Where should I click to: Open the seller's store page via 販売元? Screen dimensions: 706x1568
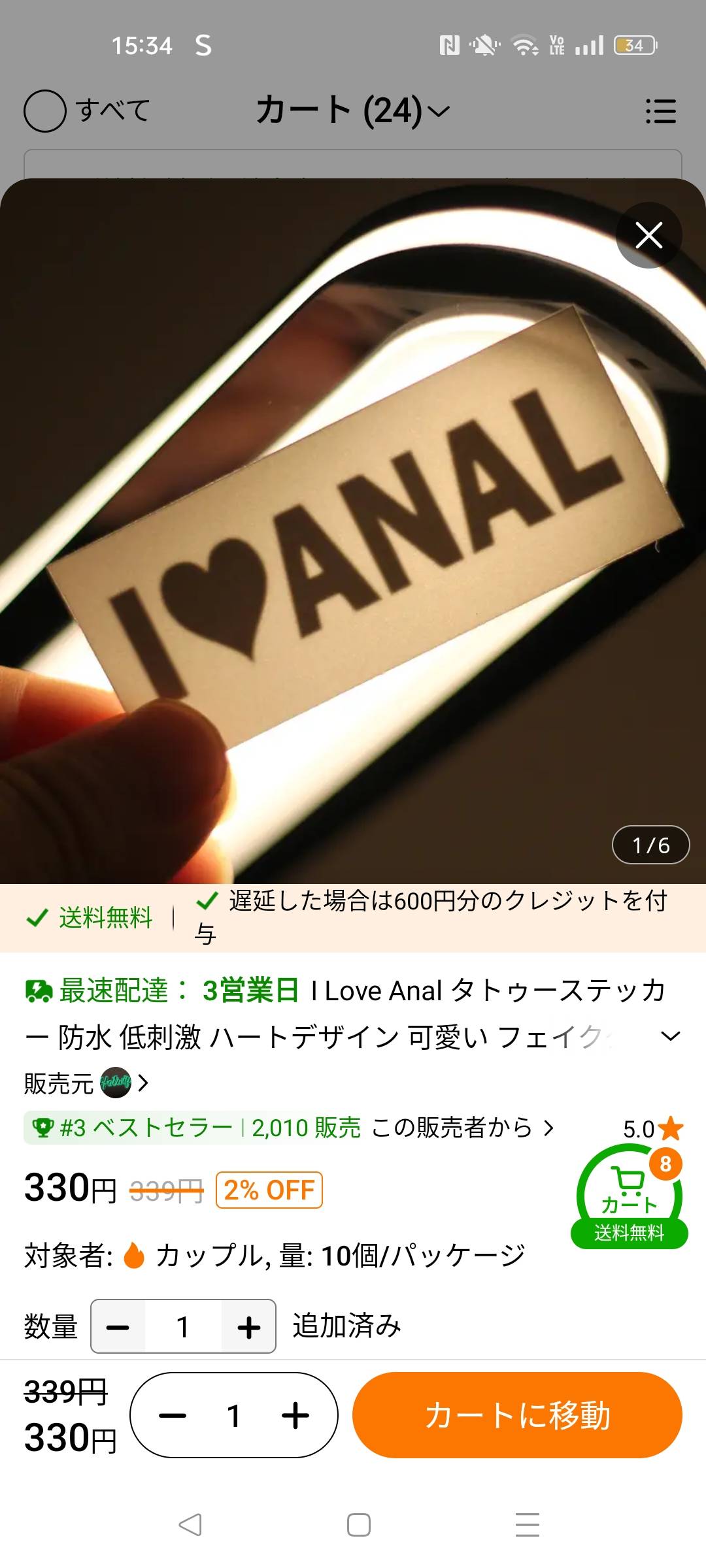click(86, 1083)
